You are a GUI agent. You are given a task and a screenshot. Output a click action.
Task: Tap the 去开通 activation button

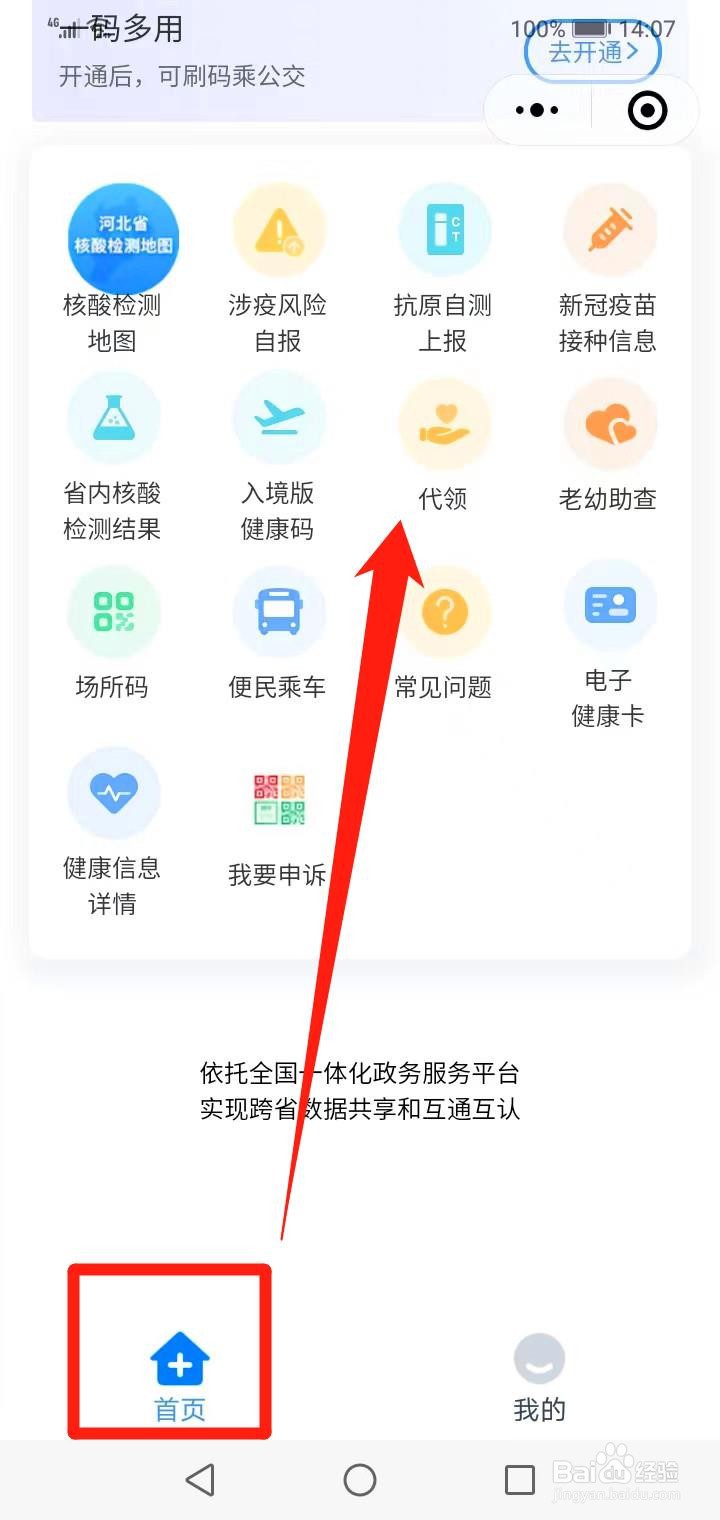point(592,52)
